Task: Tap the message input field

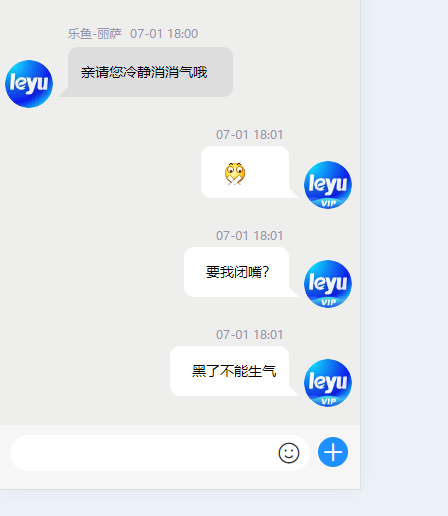Action: (x=143, y=452)
